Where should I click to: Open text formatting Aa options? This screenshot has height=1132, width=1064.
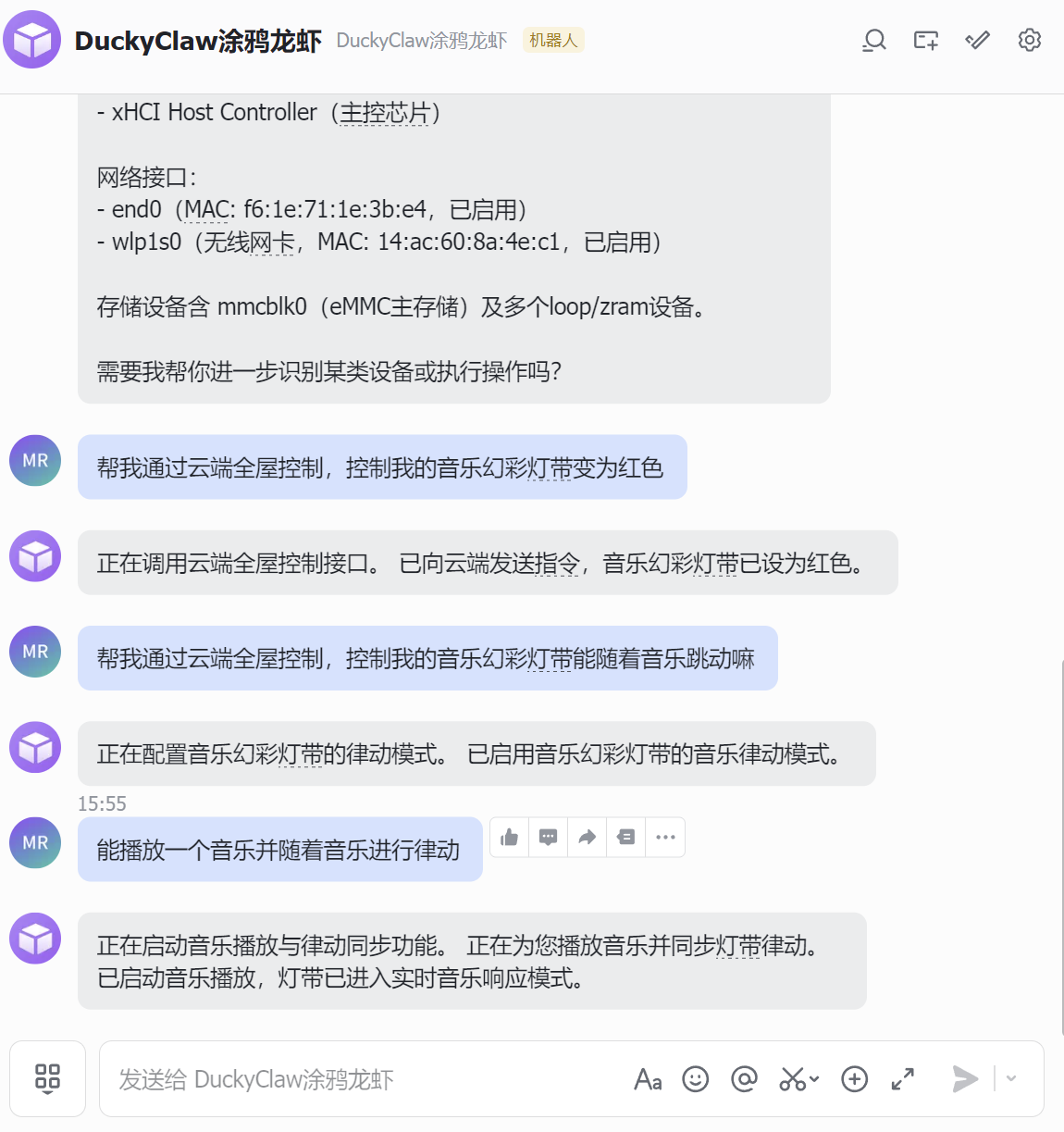pos(648,1079)
